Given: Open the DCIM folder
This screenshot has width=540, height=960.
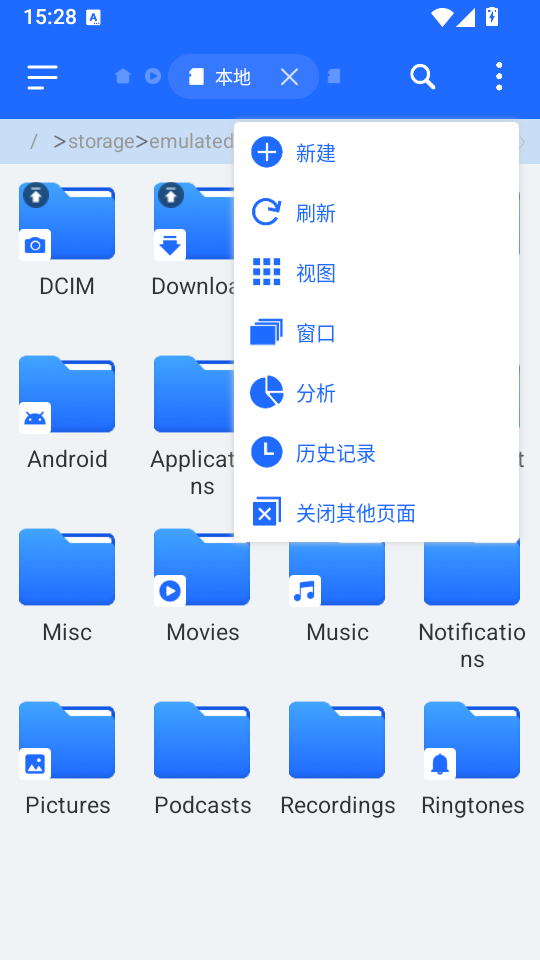Looking at the screenshot, I should 67,239.
